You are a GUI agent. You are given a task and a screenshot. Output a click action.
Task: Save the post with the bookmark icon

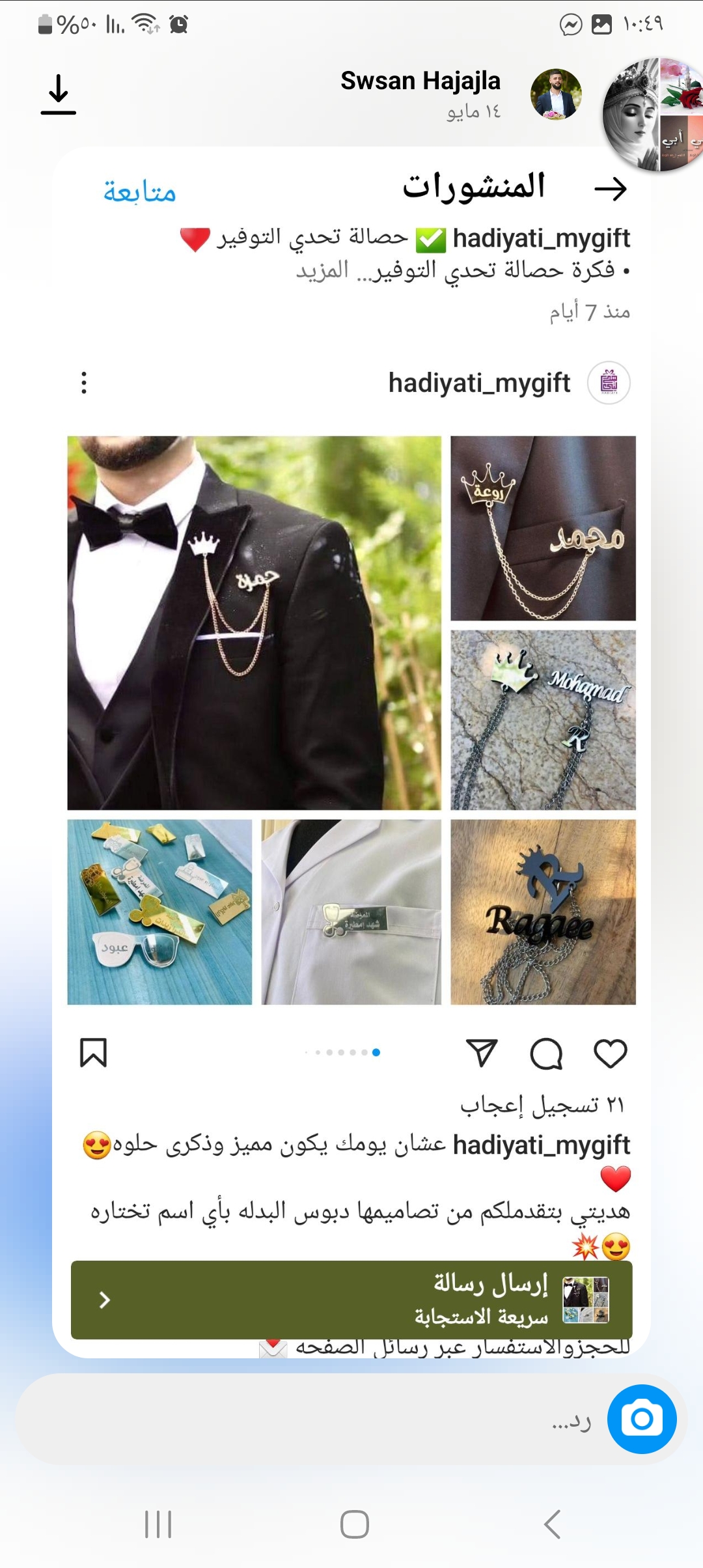click(x=93, y=1053)
